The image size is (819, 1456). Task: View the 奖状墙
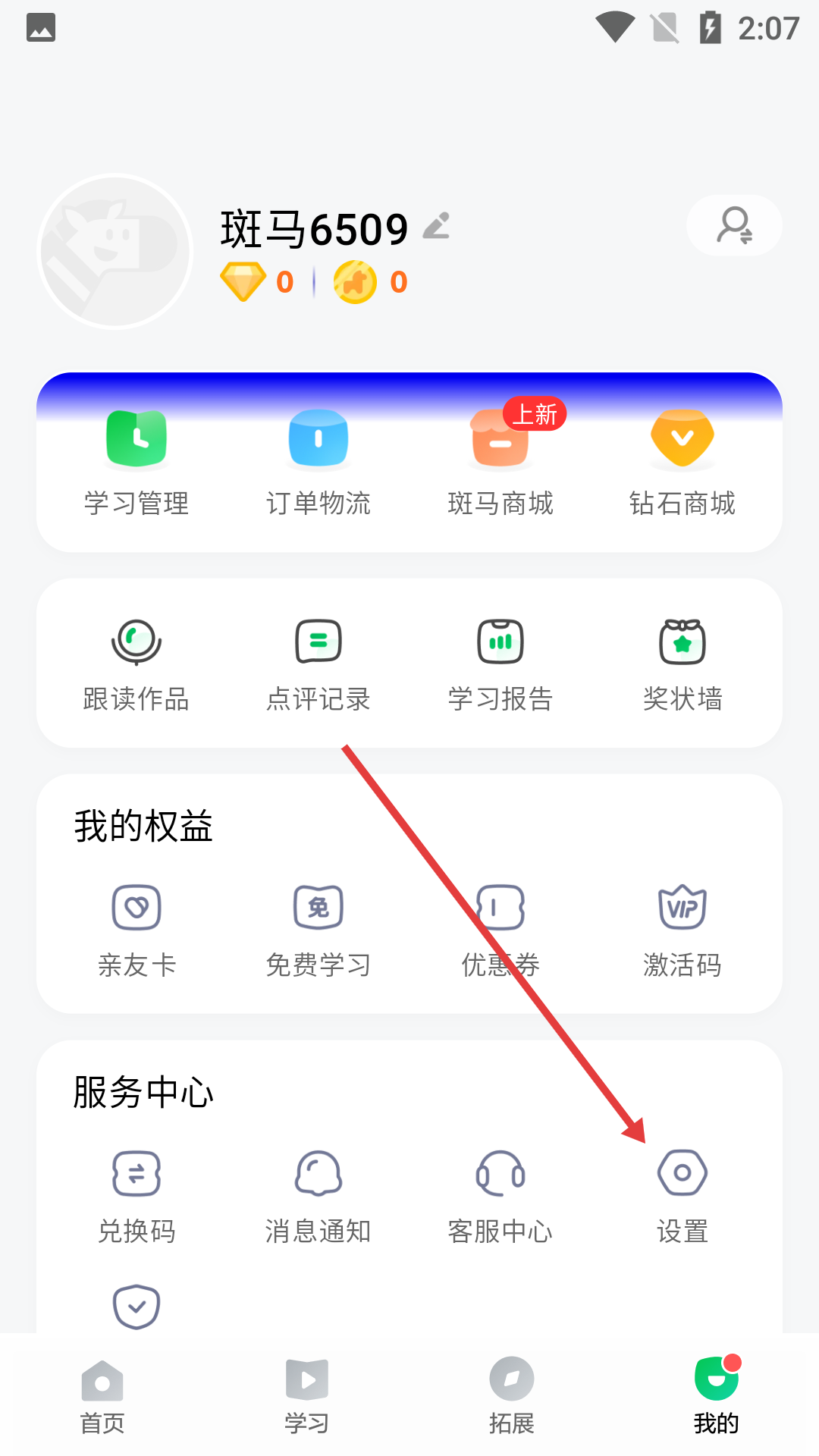click(x=682, y=666)
